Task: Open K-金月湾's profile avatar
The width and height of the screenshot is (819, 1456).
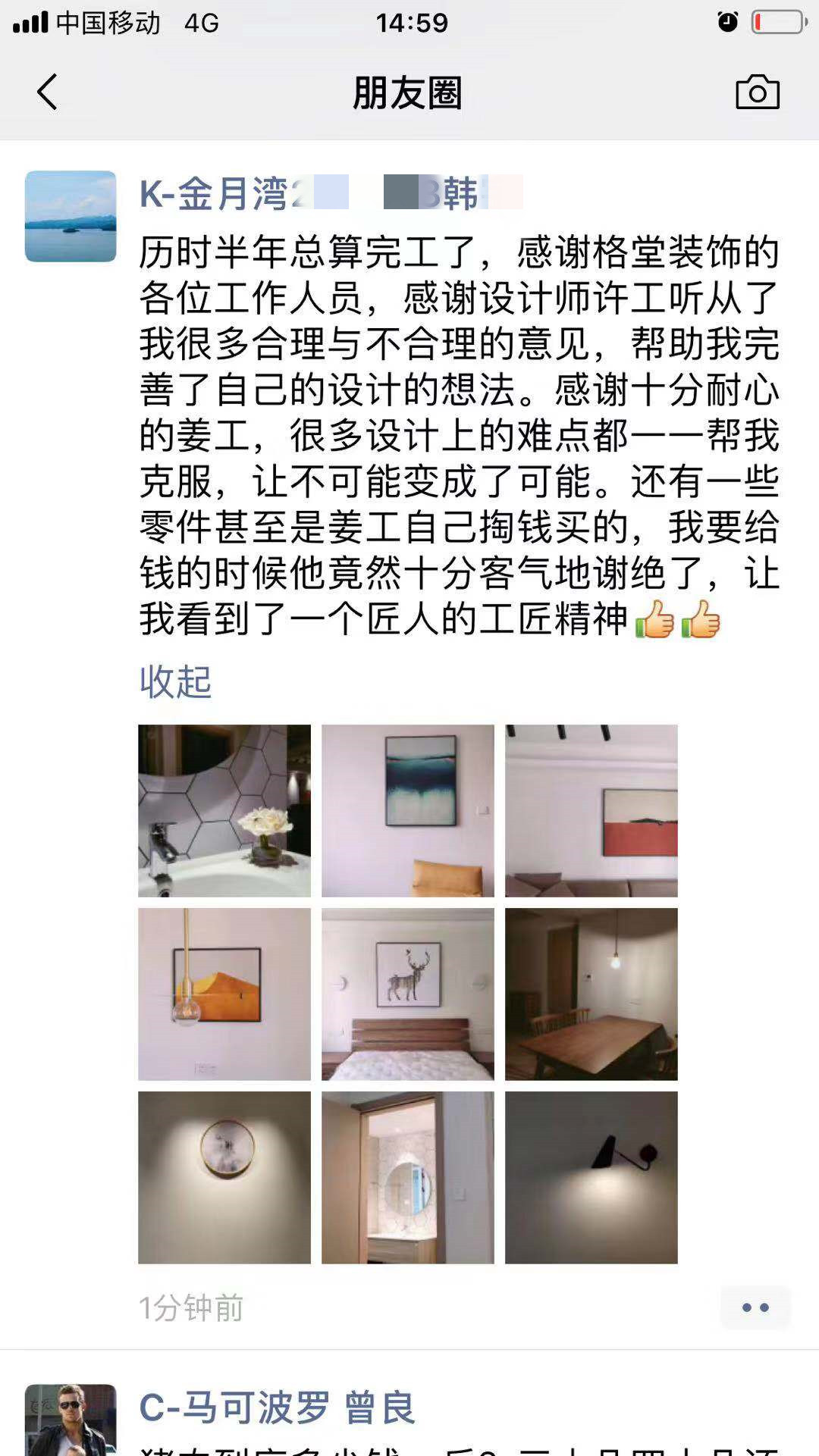Action: pos(71,216)
